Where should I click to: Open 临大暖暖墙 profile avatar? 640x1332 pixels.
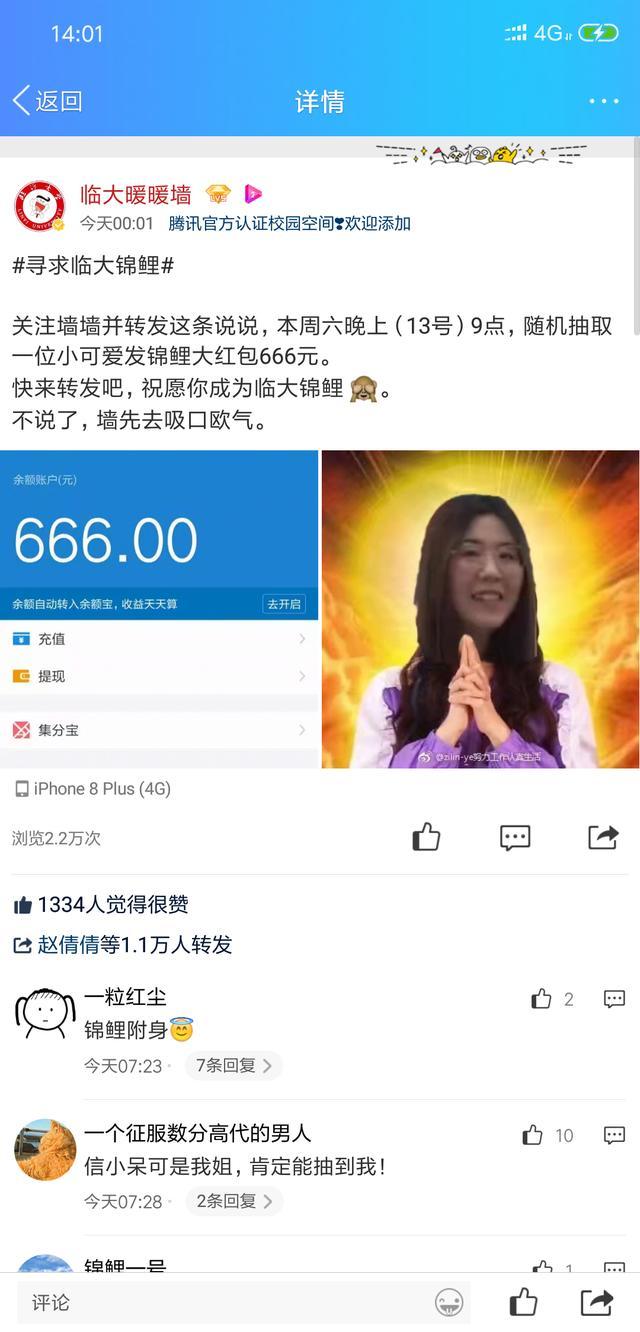coord(40,206)
